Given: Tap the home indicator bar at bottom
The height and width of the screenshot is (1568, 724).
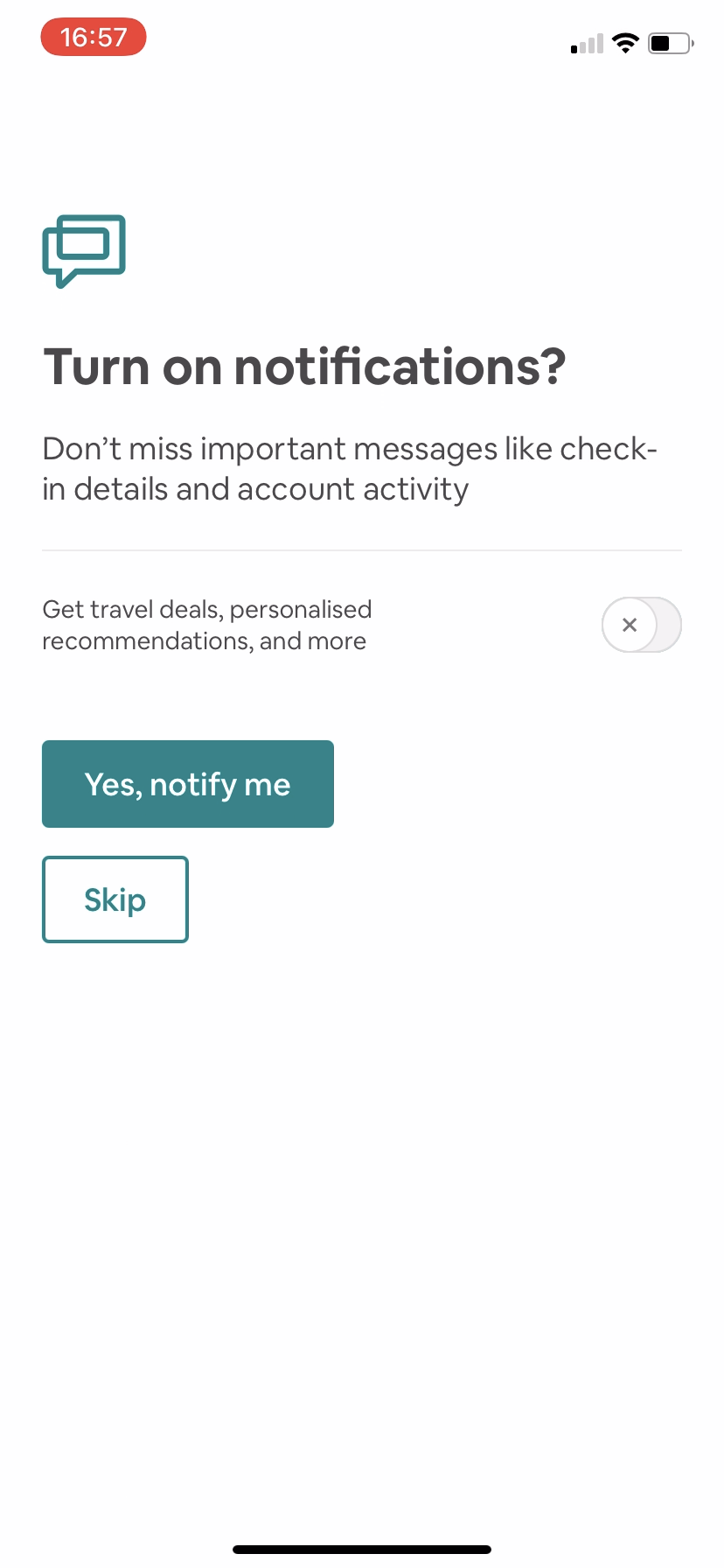Looking at the screenshot, I should [361, 1549].
